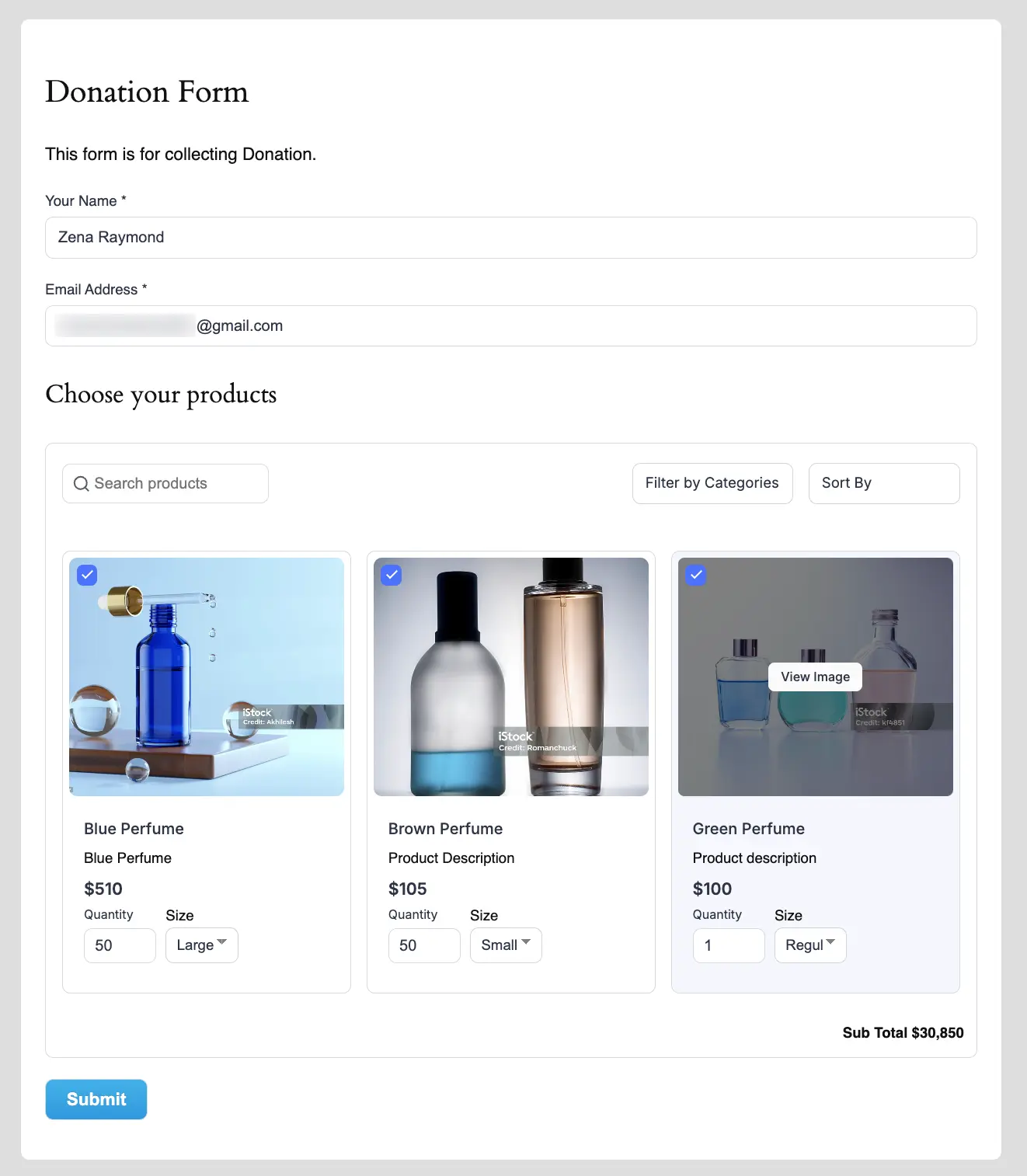Image resolution: width=1027 pixels, height=1176 pixels.
Task: Toggle the Green Perfume selection checkbox
Action: [696, 576]
